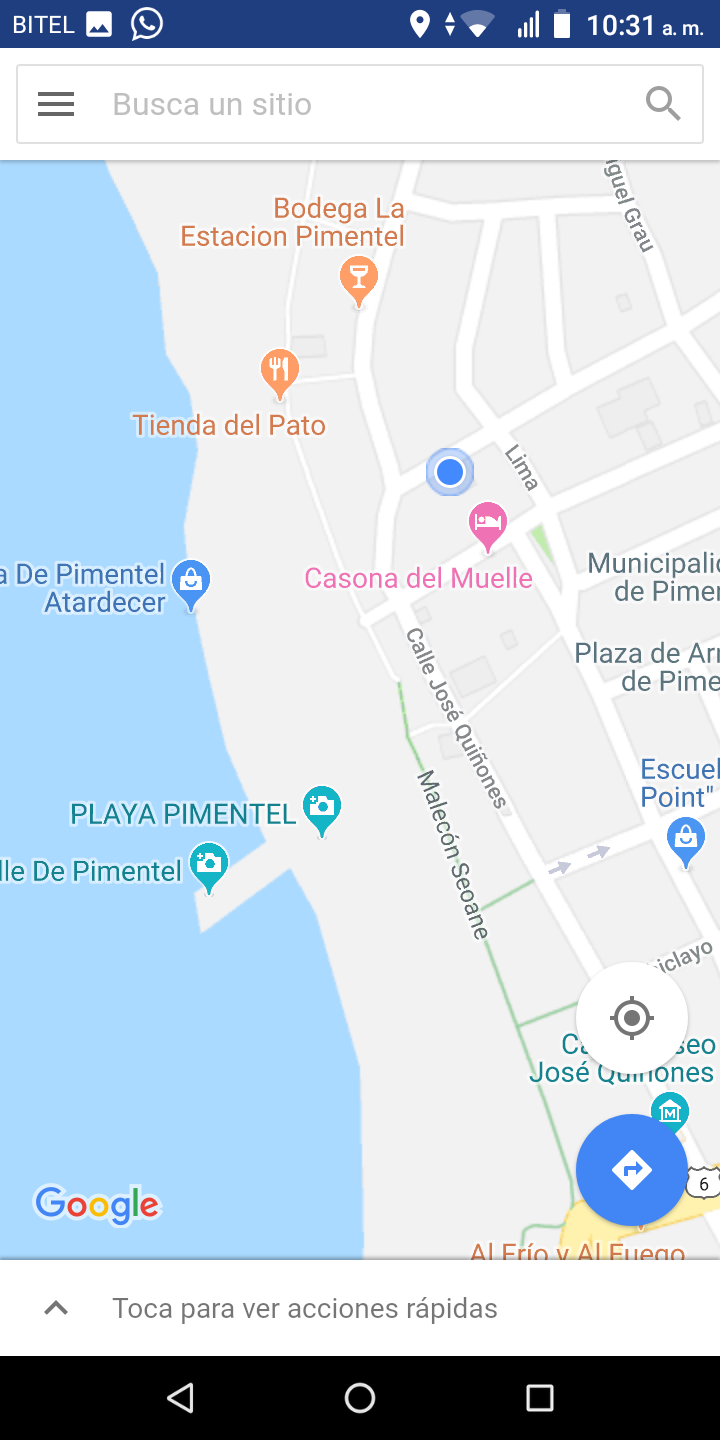Go back with the system back button

point(180,1398)
